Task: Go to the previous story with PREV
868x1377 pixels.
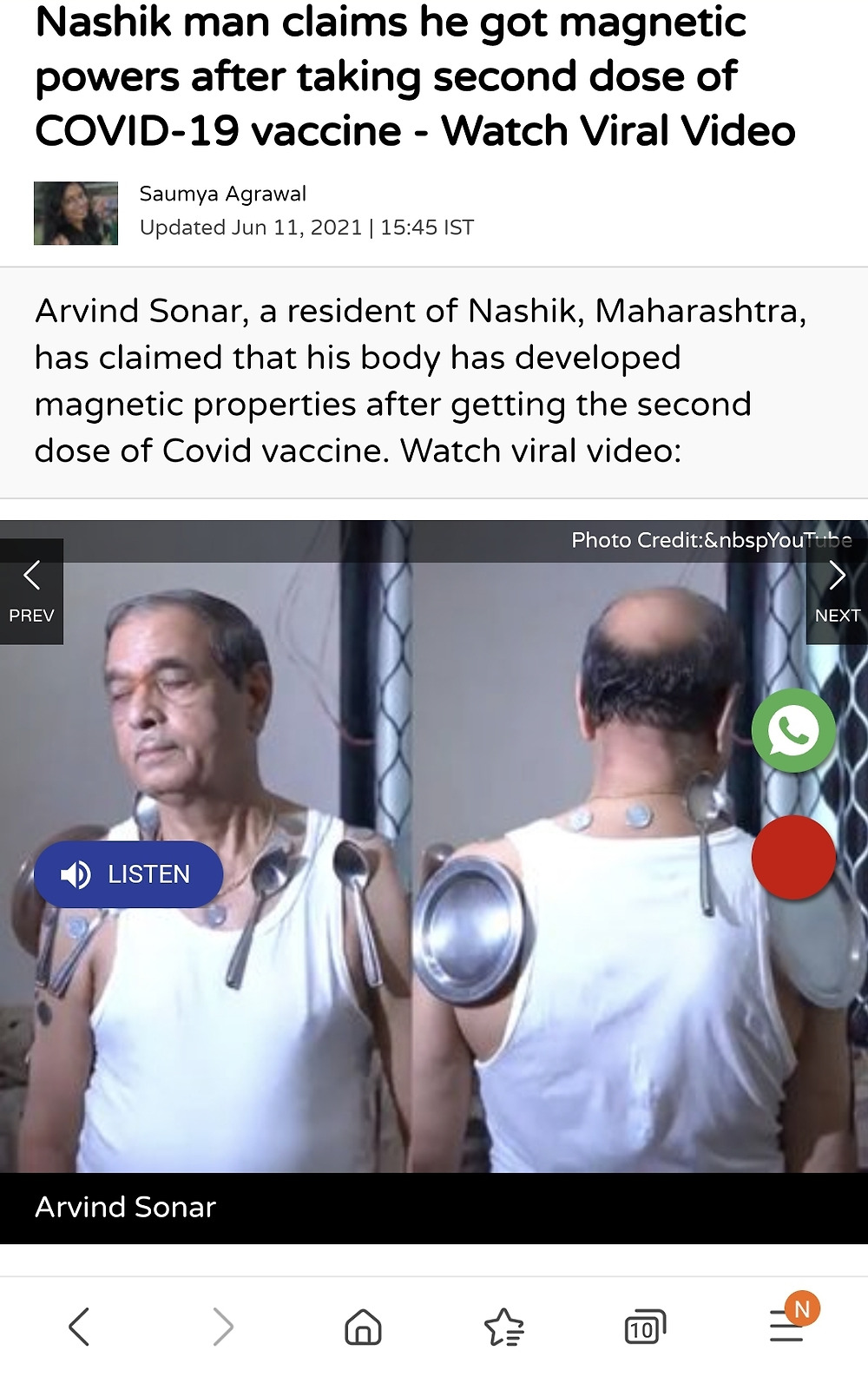Action: tap(31, 591)
